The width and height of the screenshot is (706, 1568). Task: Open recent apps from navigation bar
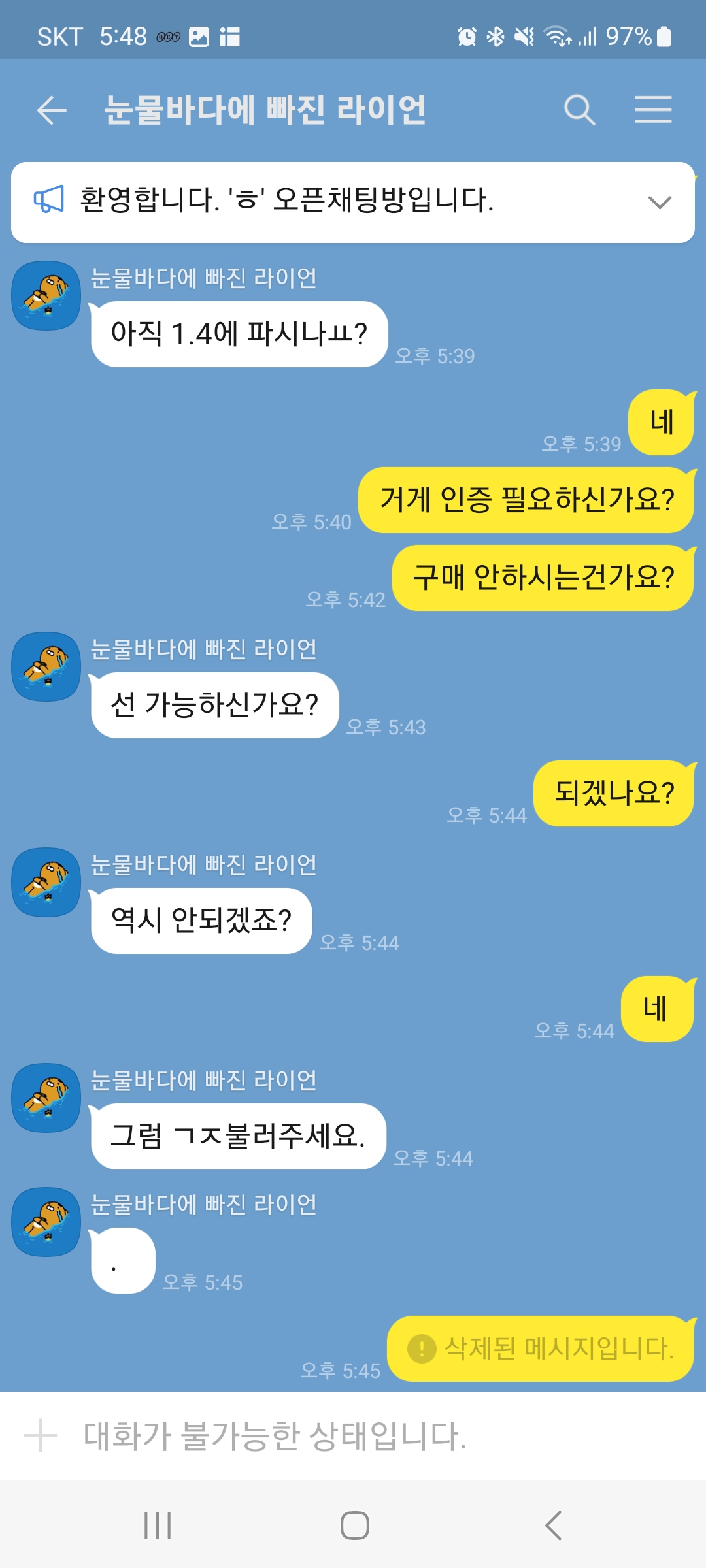[158, 1526]
